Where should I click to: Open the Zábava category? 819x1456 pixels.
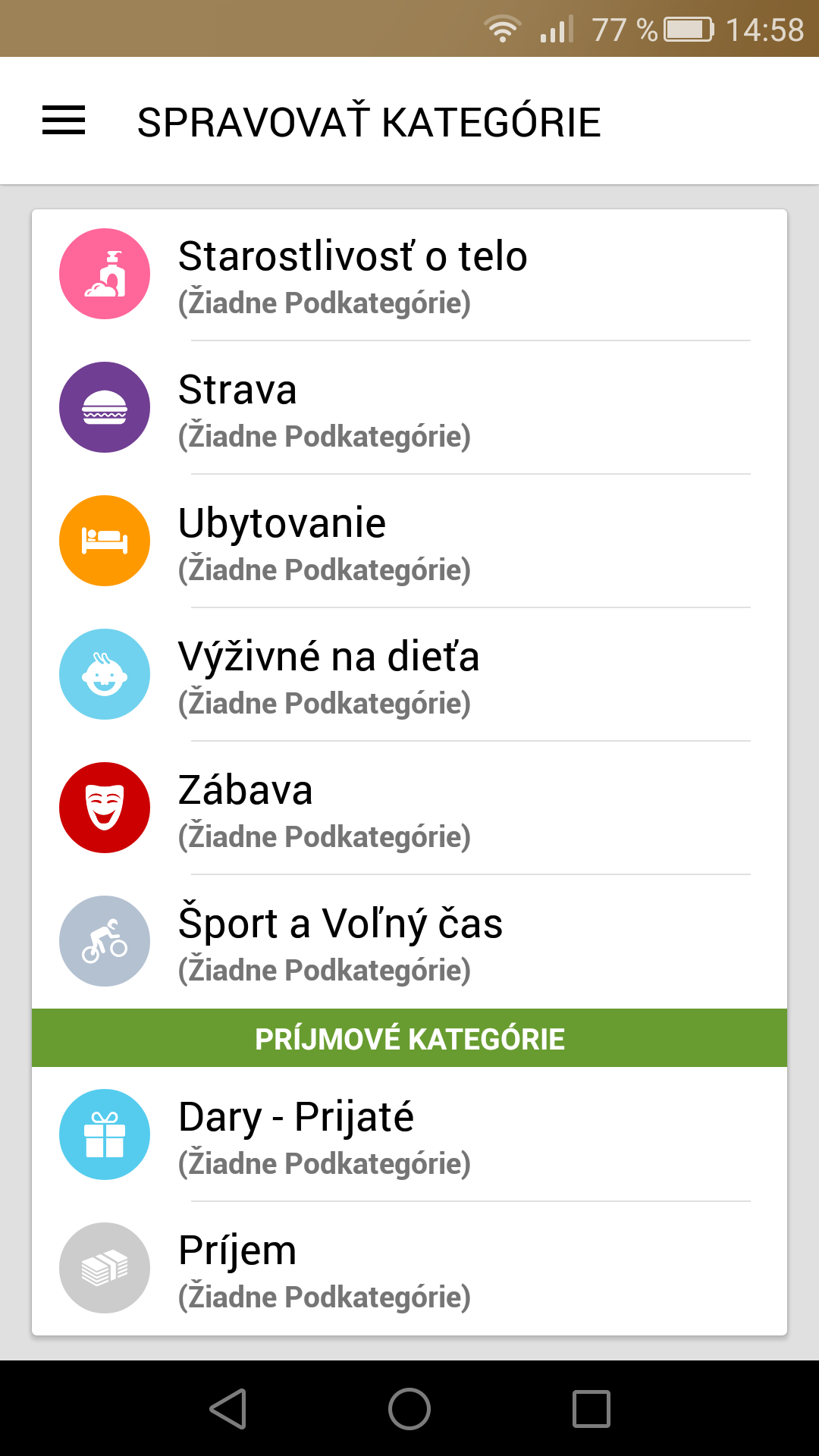pyautogui.click(x=409, y=808)
